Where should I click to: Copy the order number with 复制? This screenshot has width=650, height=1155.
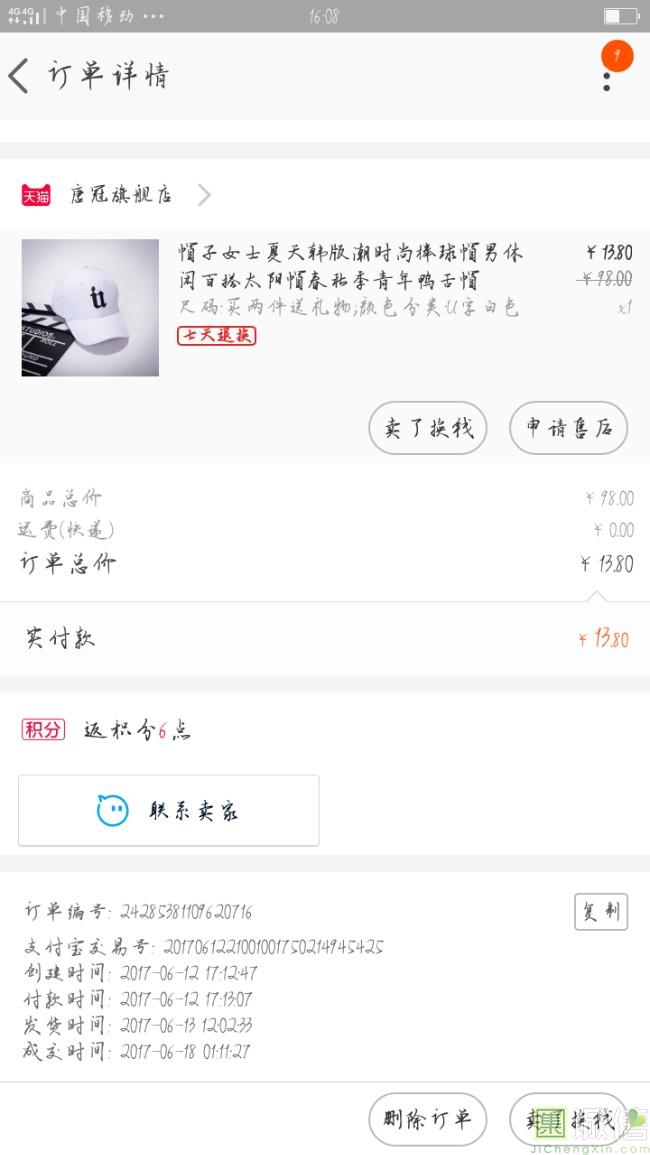(x=601, y=911)
